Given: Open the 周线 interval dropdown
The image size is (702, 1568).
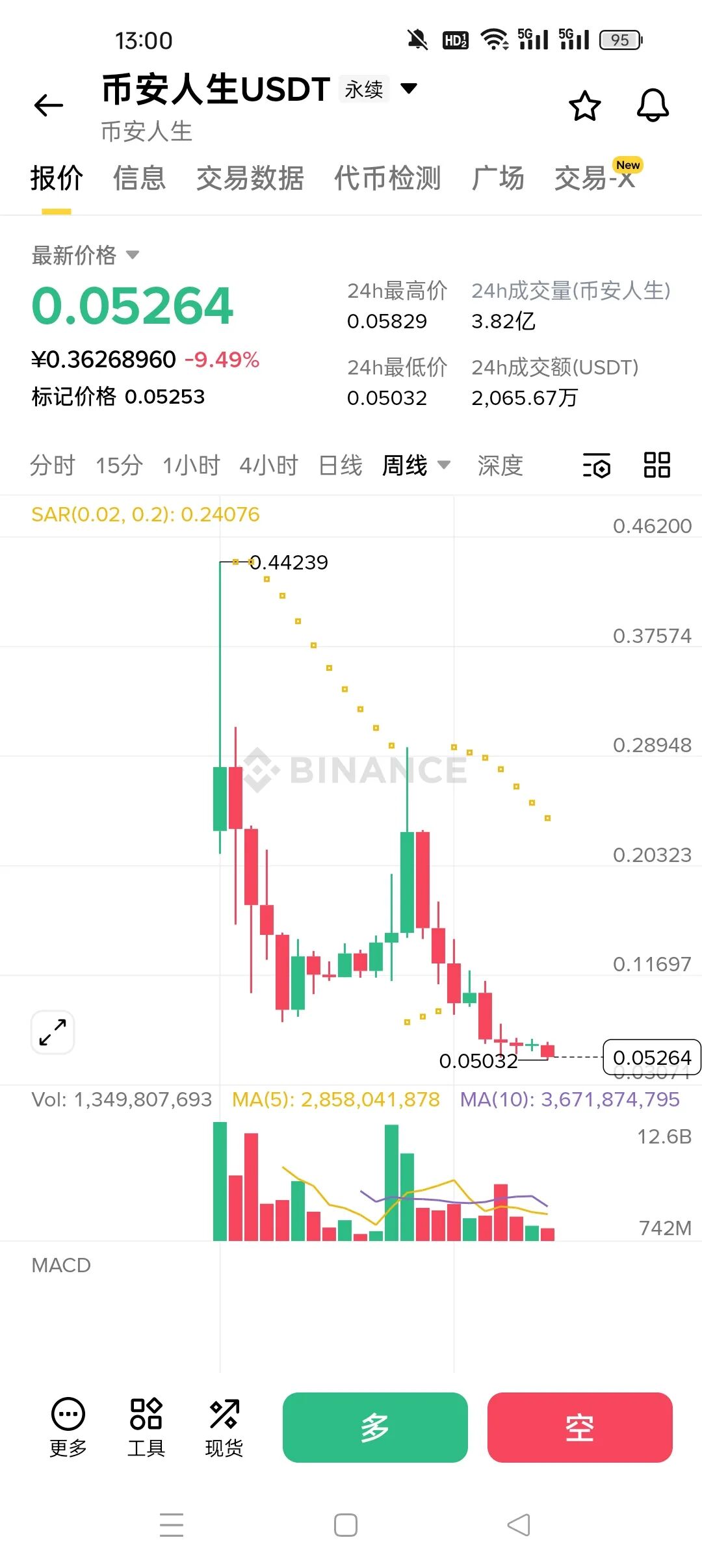Looking at the screenshot, I should 416,465.
